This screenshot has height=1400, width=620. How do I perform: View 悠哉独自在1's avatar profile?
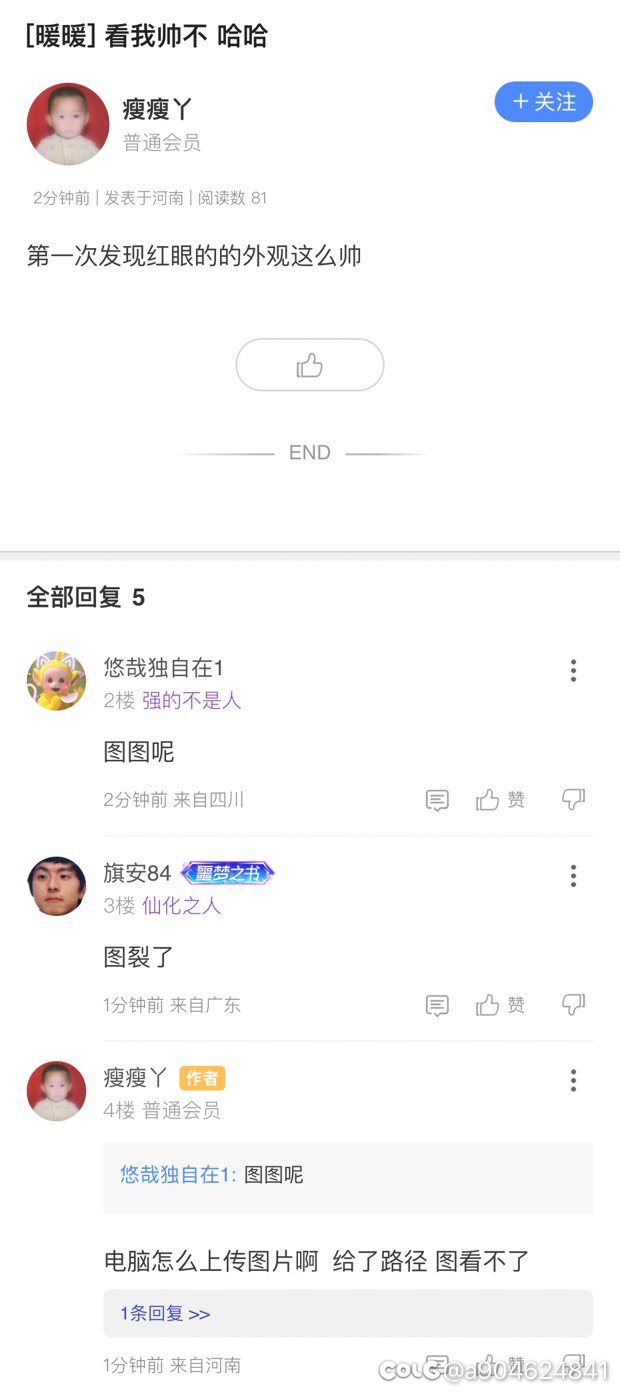56,681
